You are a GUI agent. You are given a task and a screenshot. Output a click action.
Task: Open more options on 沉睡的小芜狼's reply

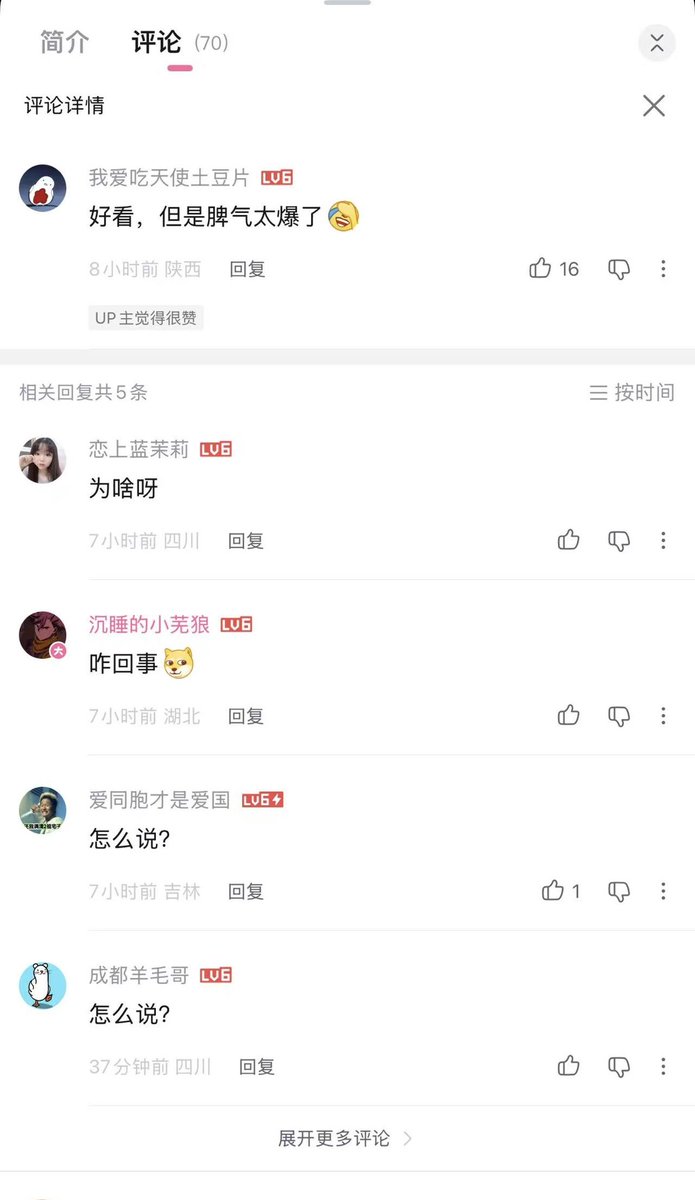pyautogui.click(x=663, y=715)
